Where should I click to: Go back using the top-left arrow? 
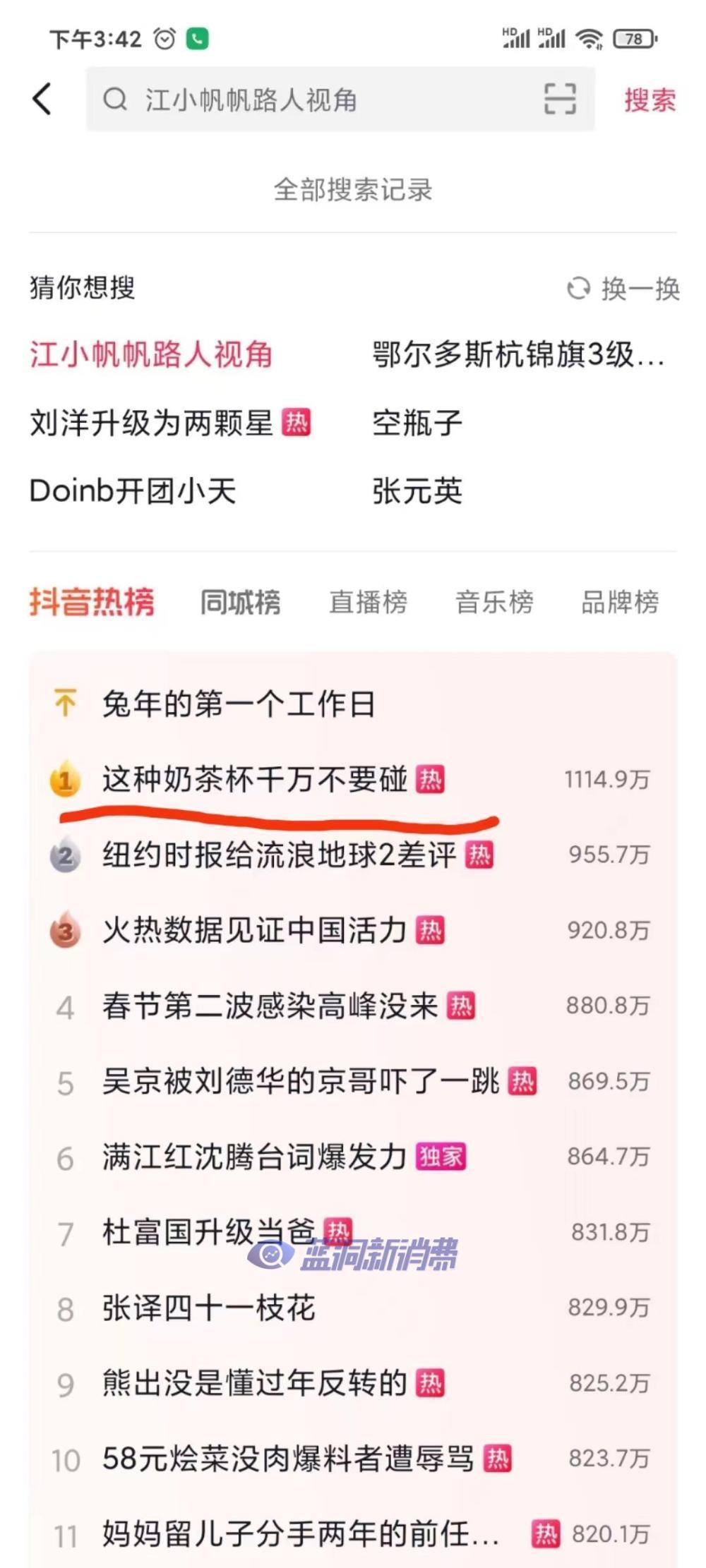42,99
